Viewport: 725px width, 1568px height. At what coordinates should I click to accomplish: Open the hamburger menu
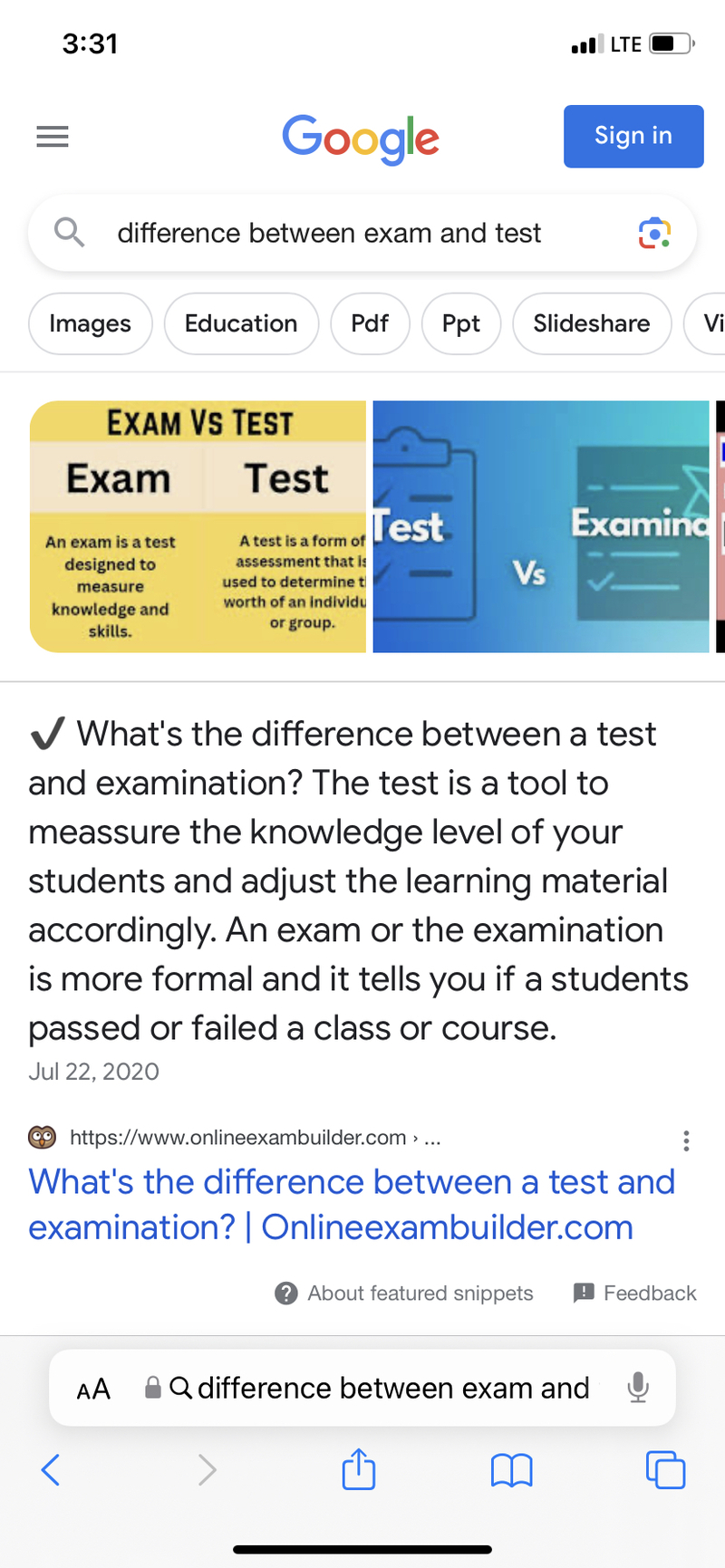click(x=53, y=137)
